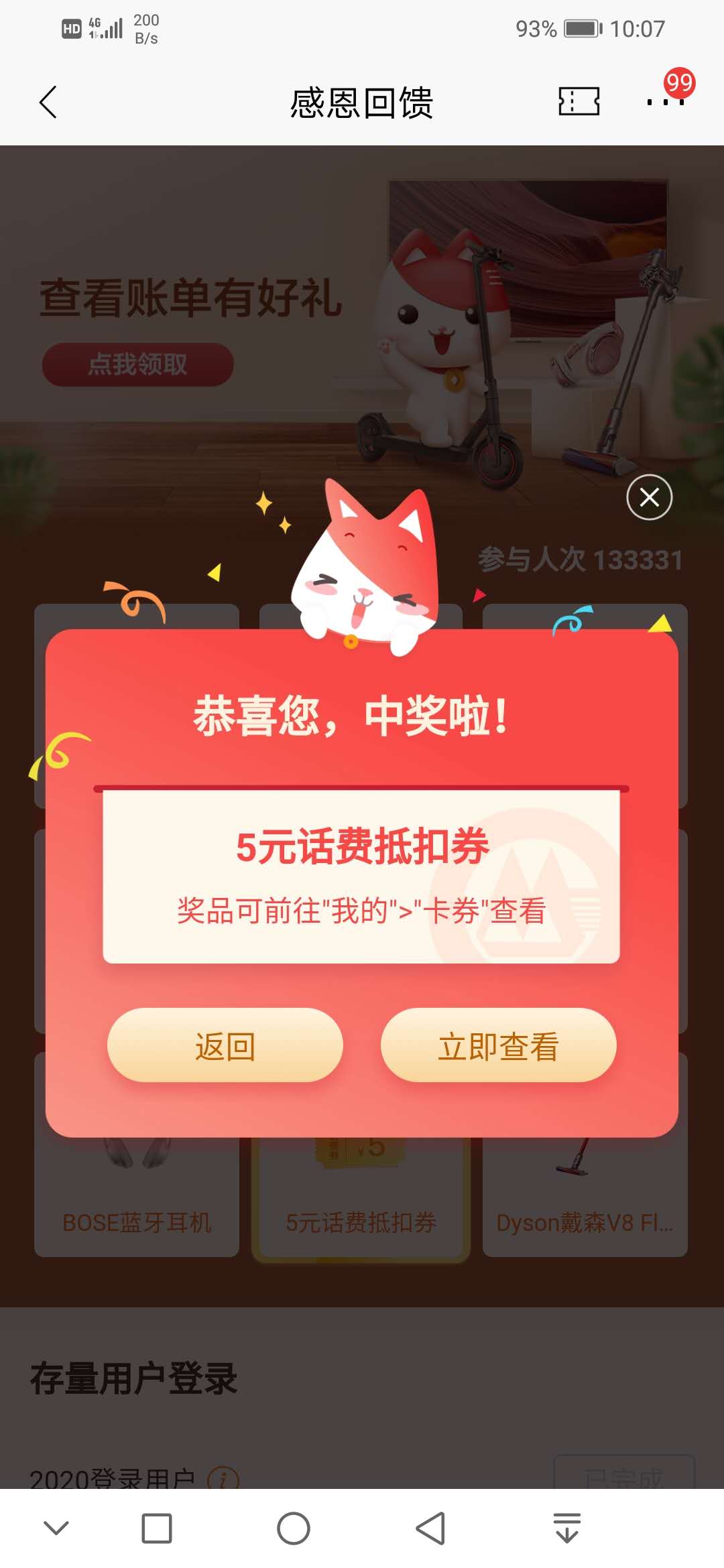Open recent apps from navigation bar
Viewport: 724px width, 1568px height.
pos(157,1528)
